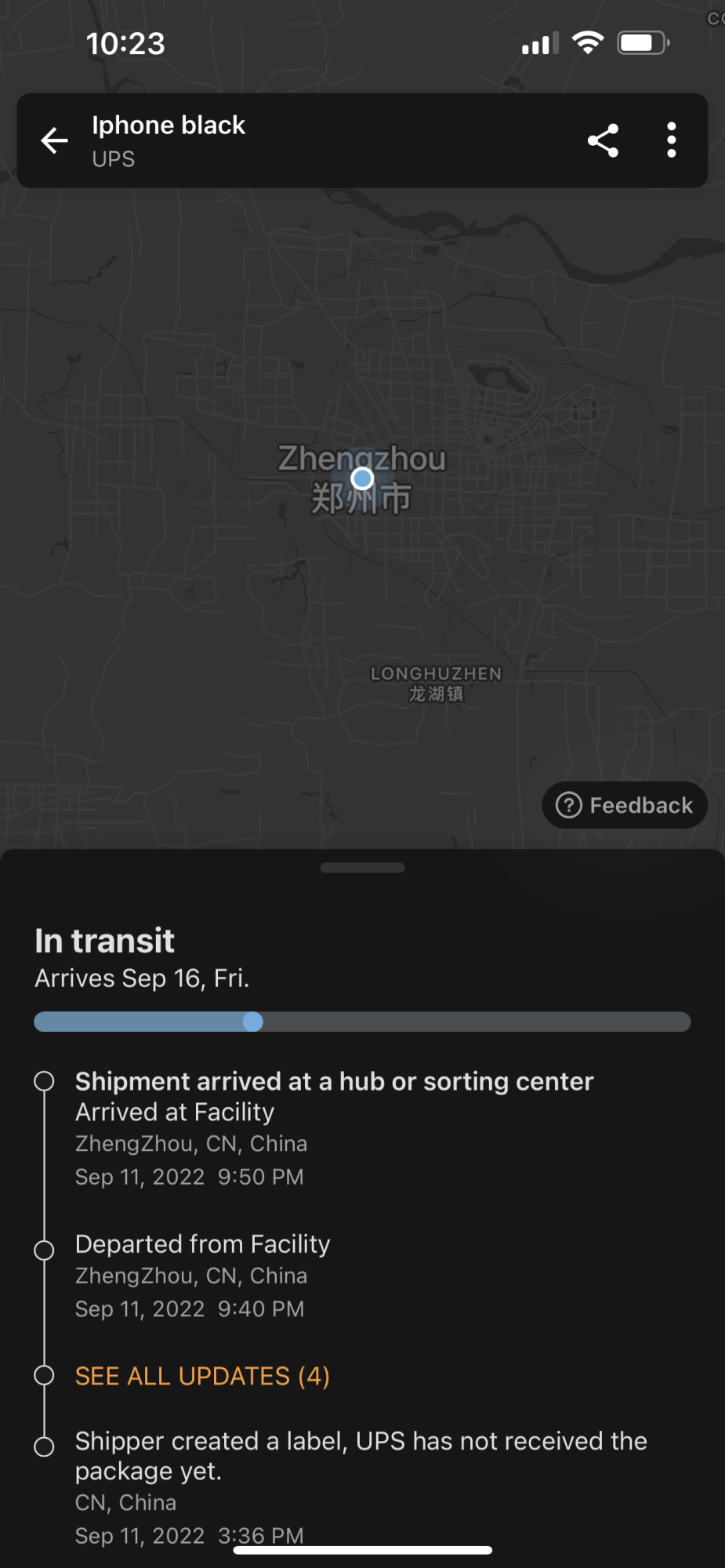This screenshot has height=1568, width=725.
Task: Expand SEE ALL UPDATES (4)
Action: (x=202, y=1376)
